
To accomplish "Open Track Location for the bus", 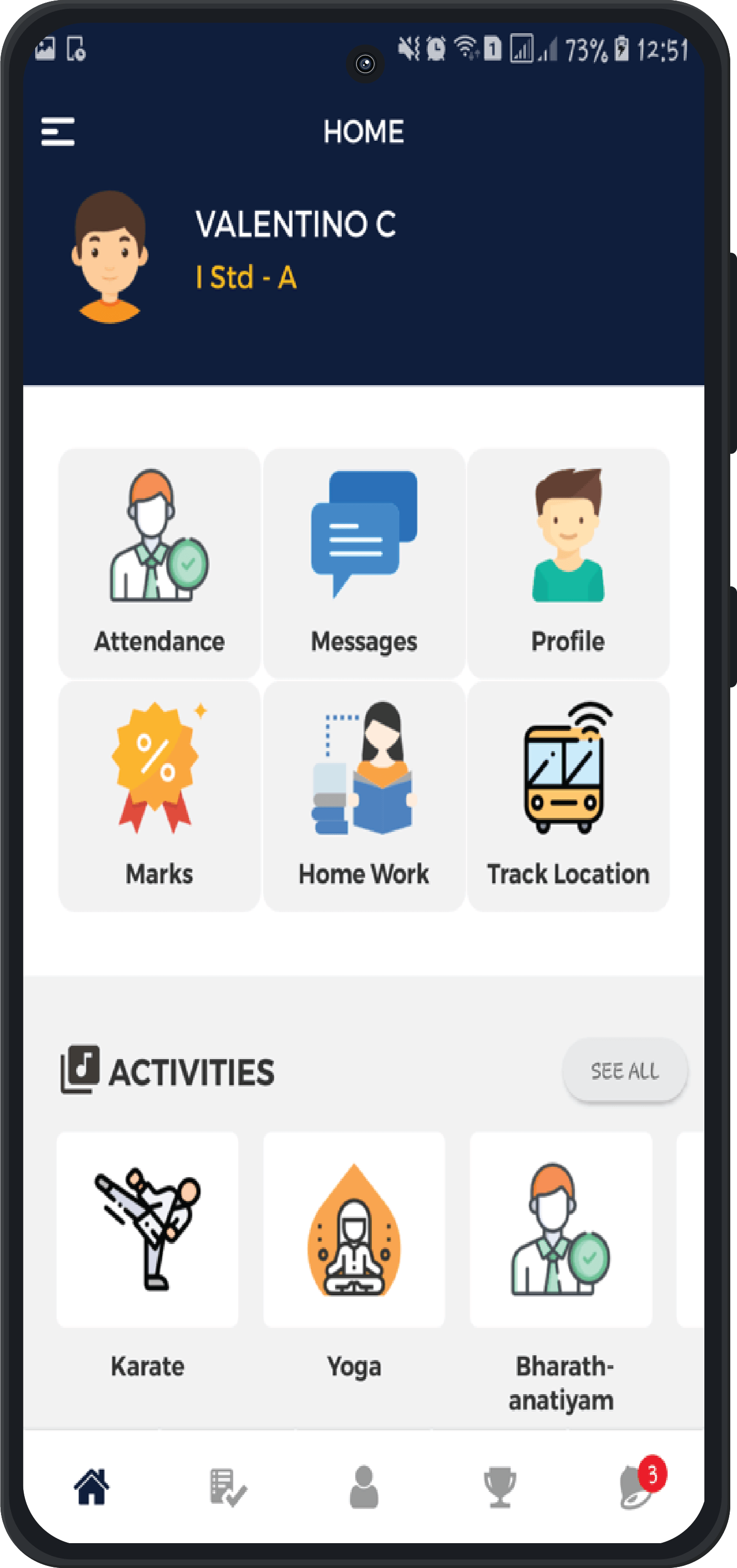I will tap(568, 796).
